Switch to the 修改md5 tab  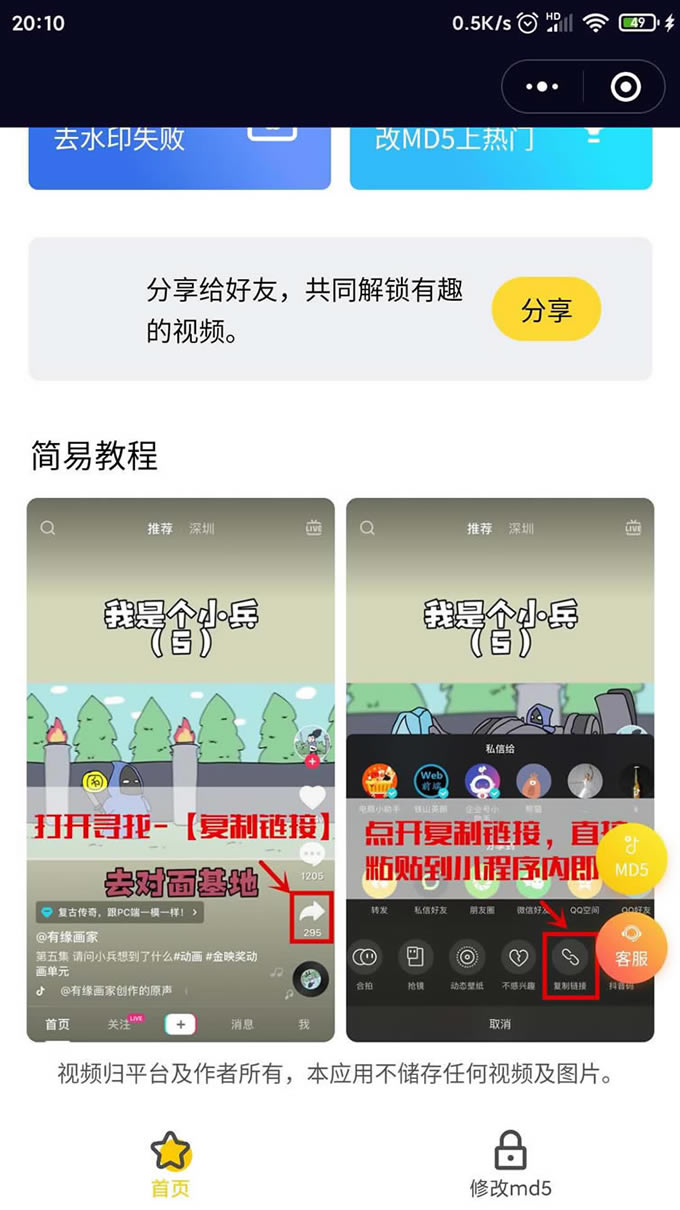pyautogui.click(x=510, y=1164)
